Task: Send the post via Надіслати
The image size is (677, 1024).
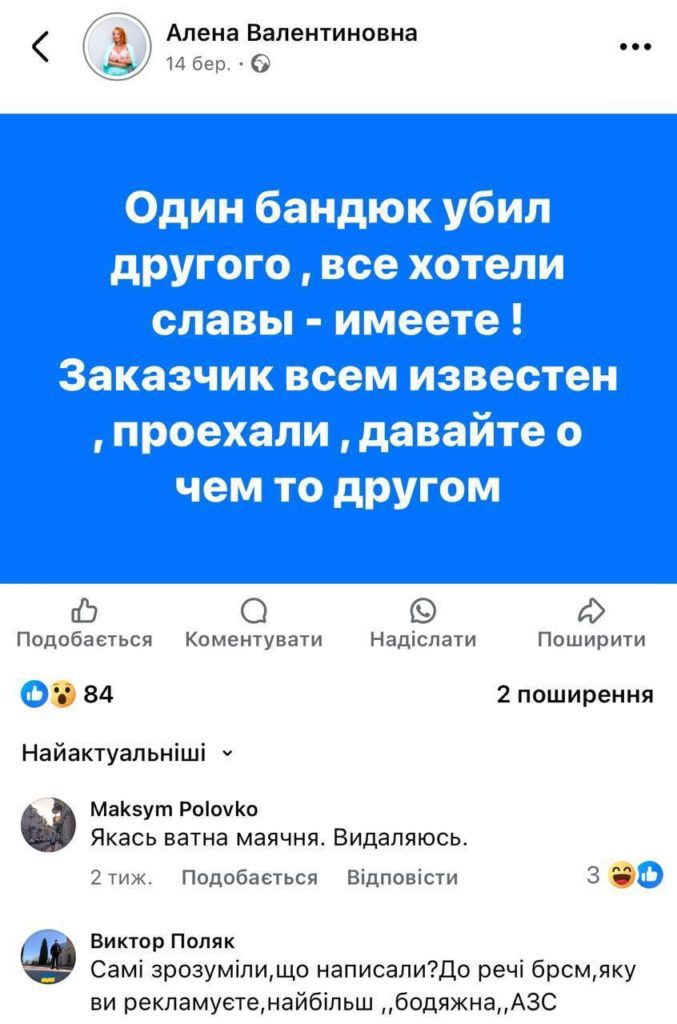Action: (x=423, y=625)
